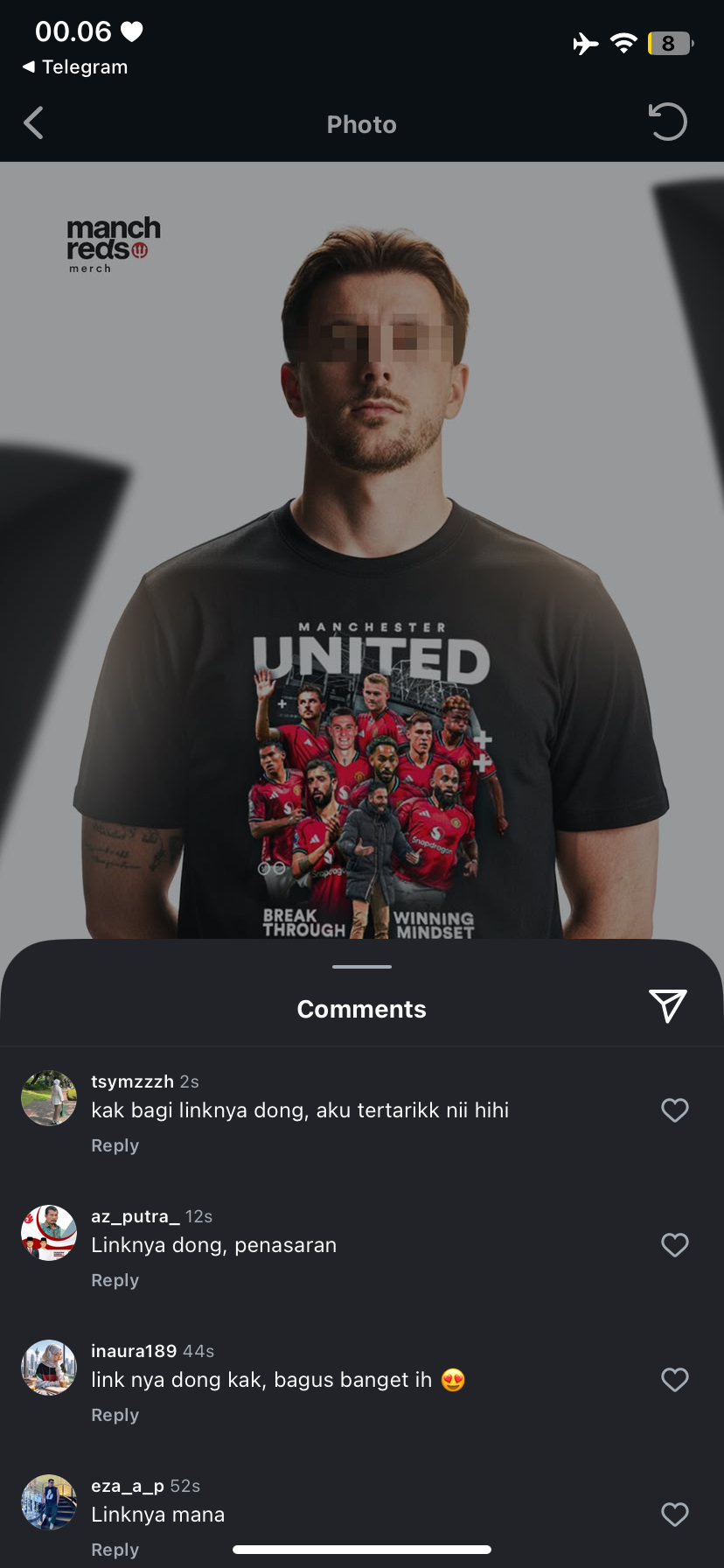The image size is (724, 1568).
Task: Open az_putra_'s profile picture
Action: (49, 1233)
